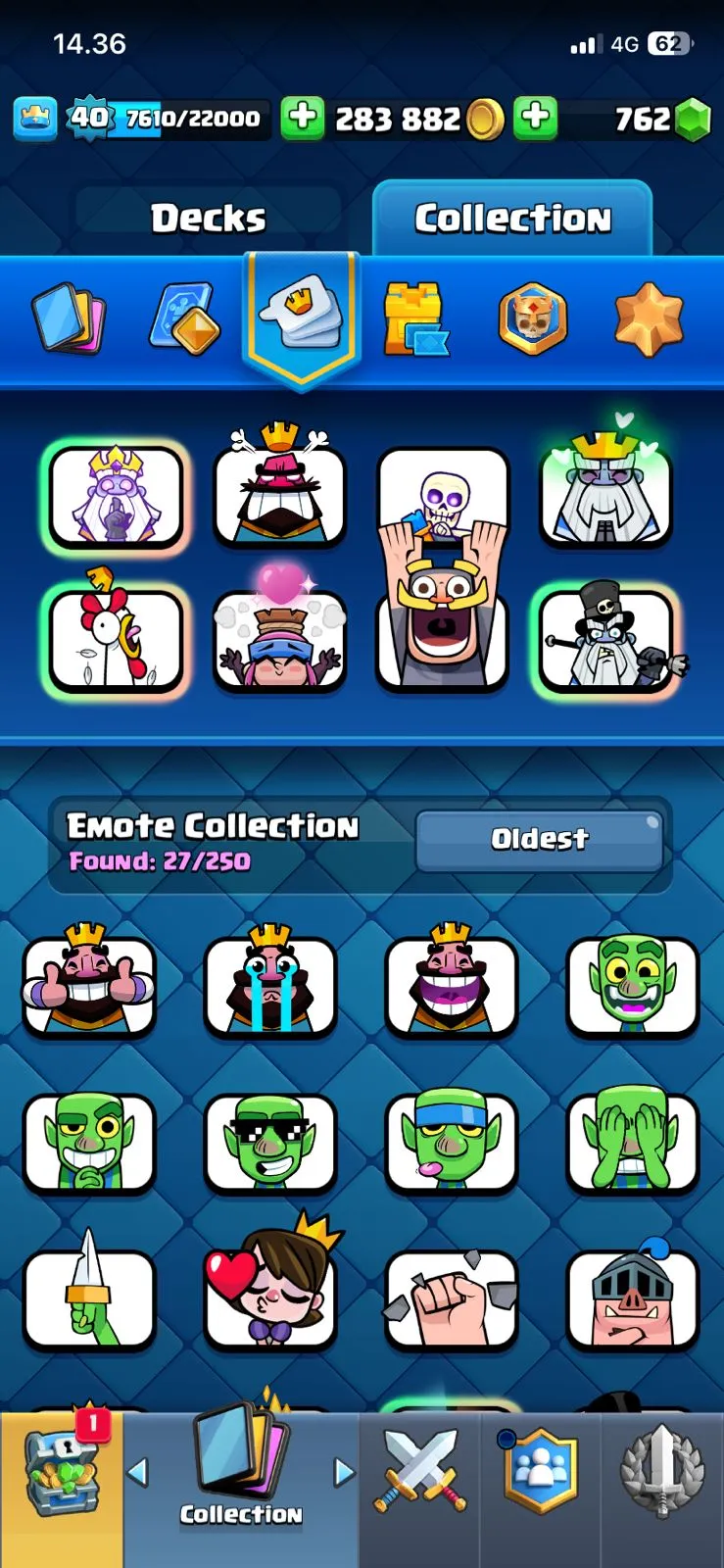The height and width of the screenshot is (1568, 724).
Task: Select the fist pump emote
Action: click(x=451, y=1299)
